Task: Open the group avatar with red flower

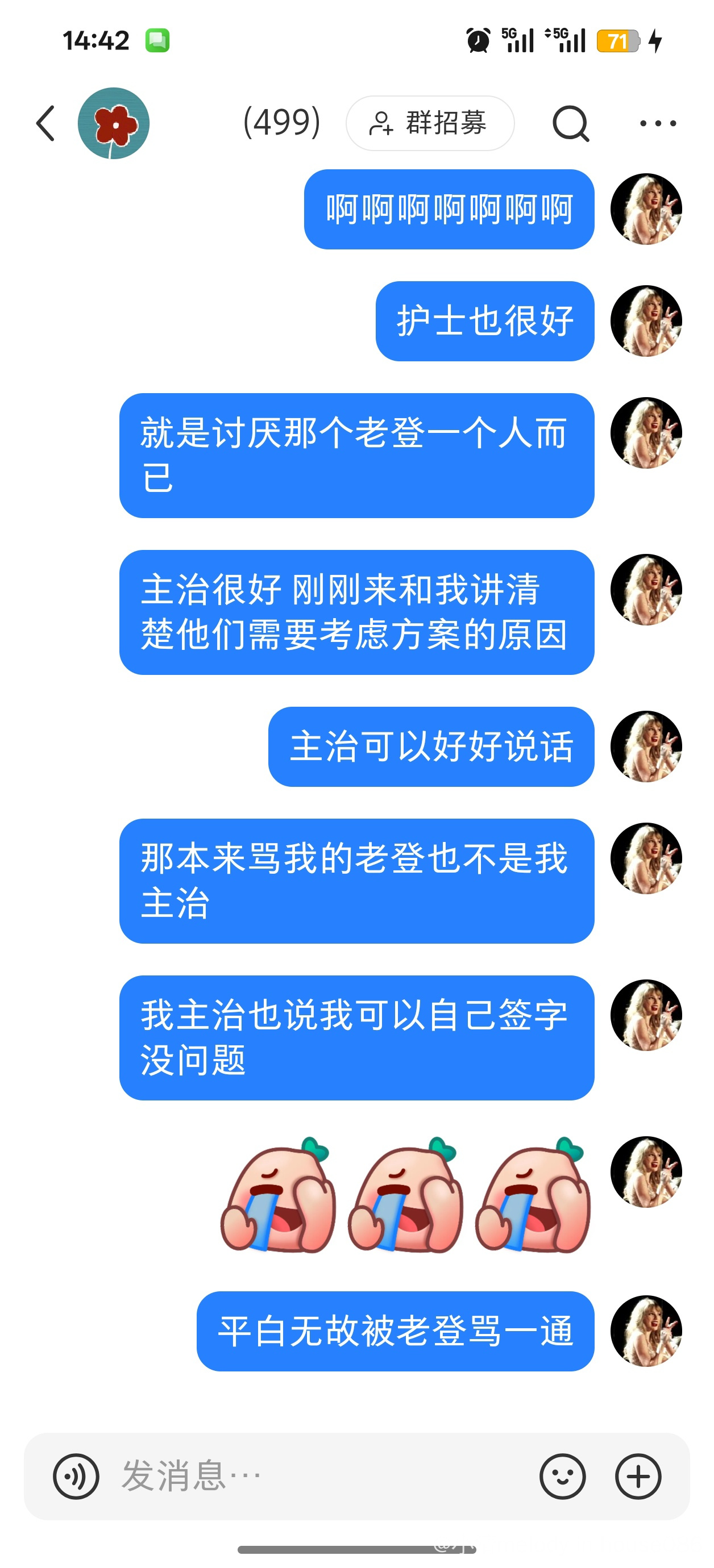Action: (x=113, y=124)
